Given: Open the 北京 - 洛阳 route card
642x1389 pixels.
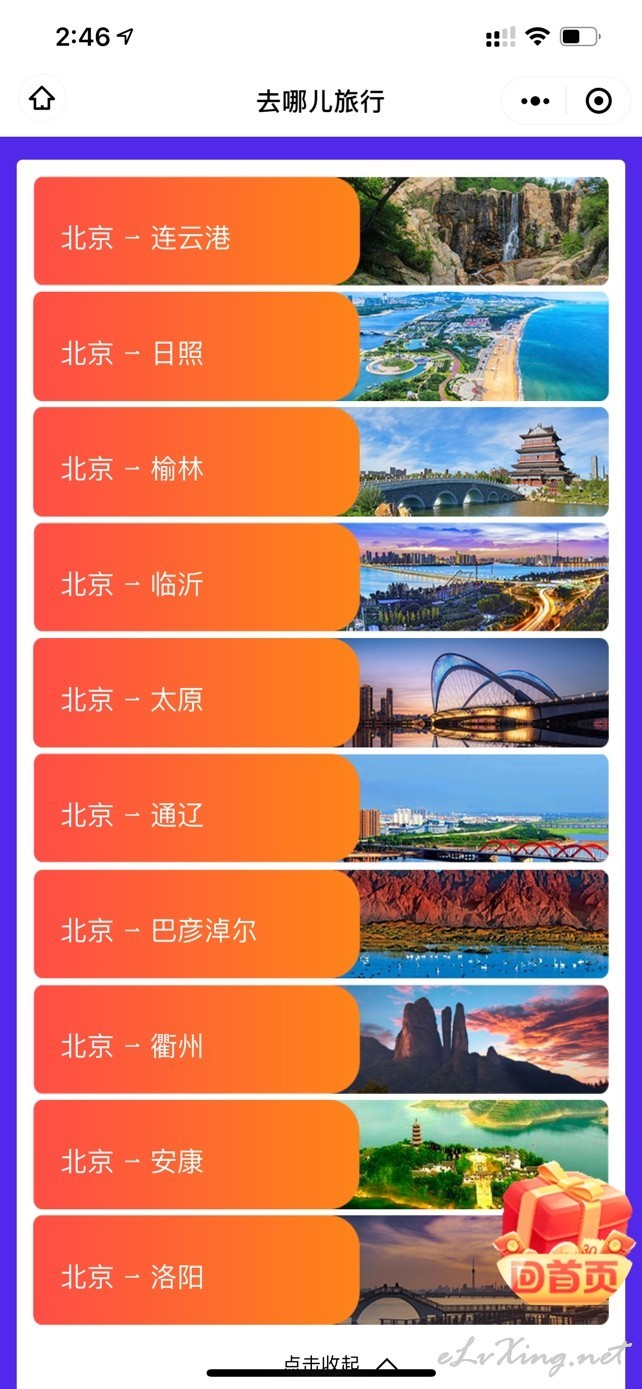Looking at the screenshot, I should click(x=321, y=1270).
